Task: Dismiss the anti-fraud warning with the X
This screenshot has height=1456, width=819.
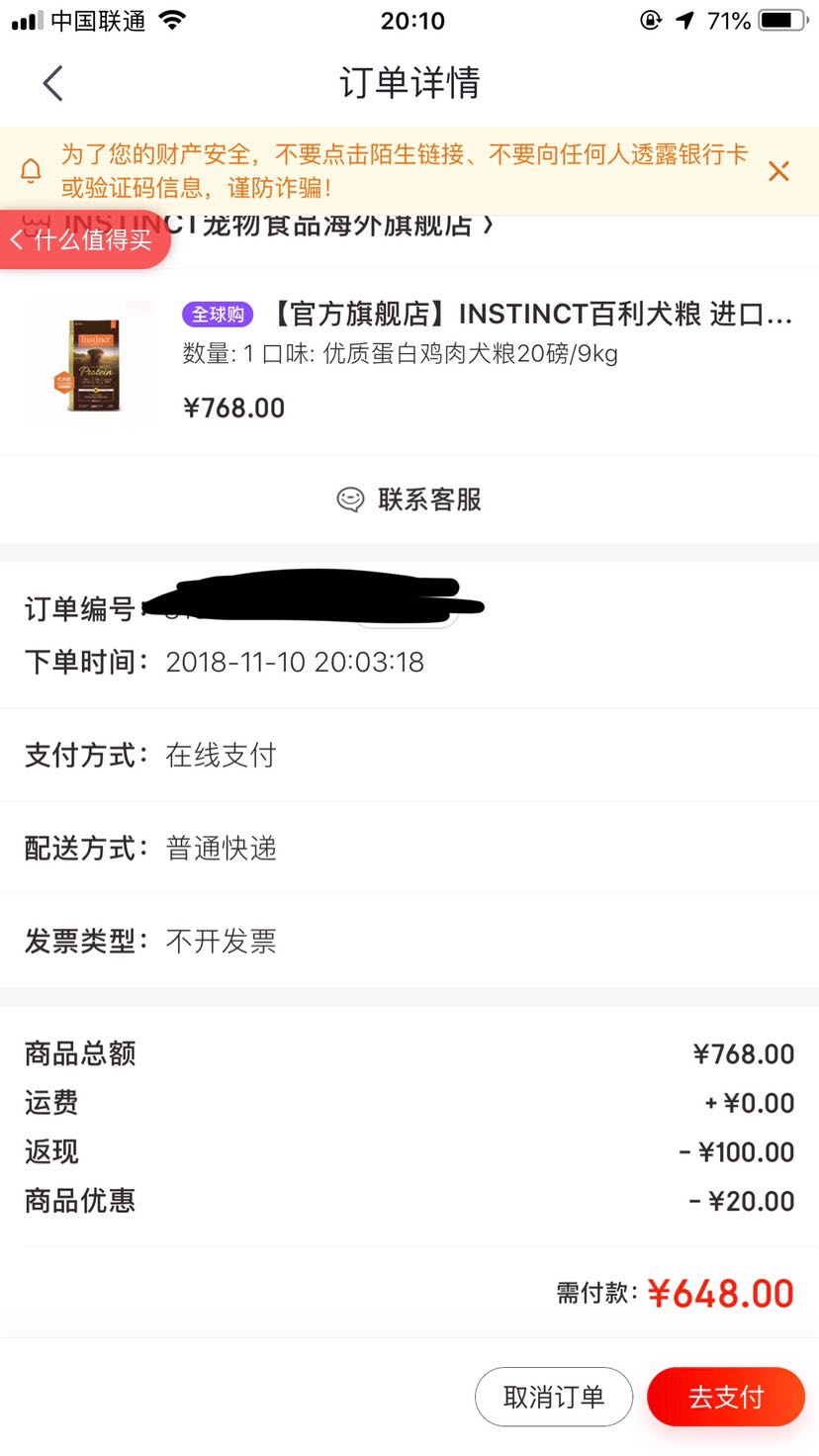Action: tap(778, 170)
